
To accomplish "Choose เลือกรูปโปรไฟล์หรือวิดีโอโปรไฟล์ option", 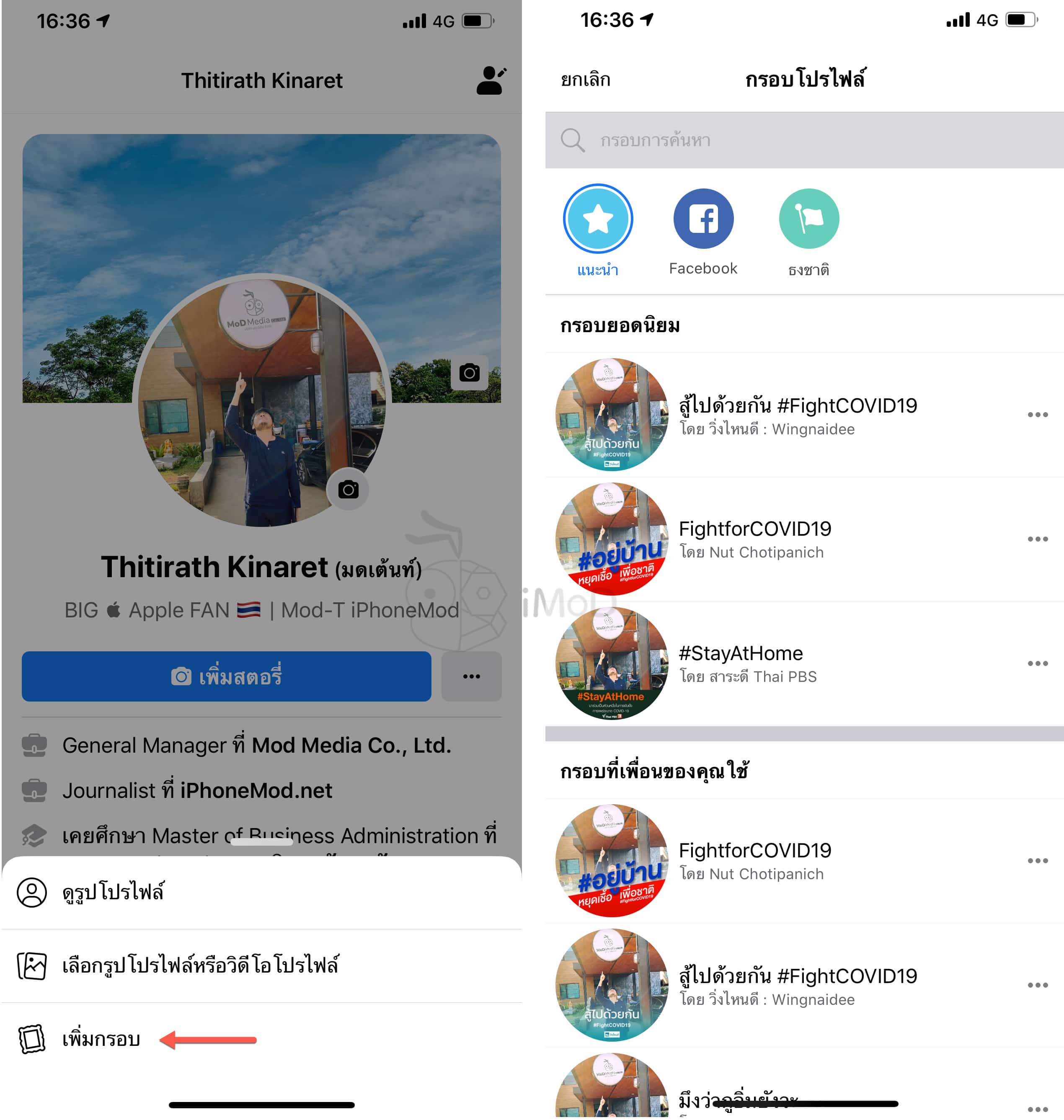I will coord(200,965).
